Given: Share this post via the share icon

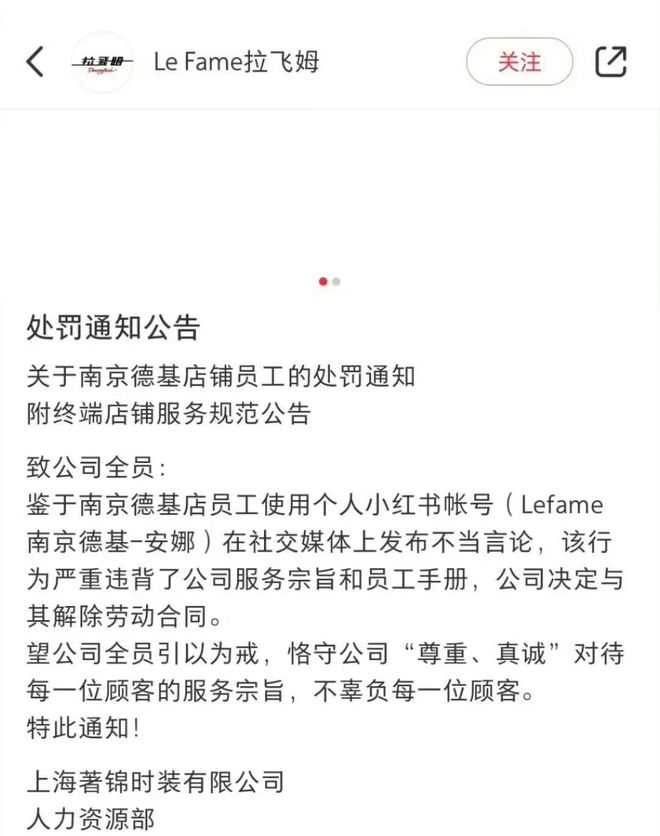Looking at the screenshot, I should (x=611, y=62).
